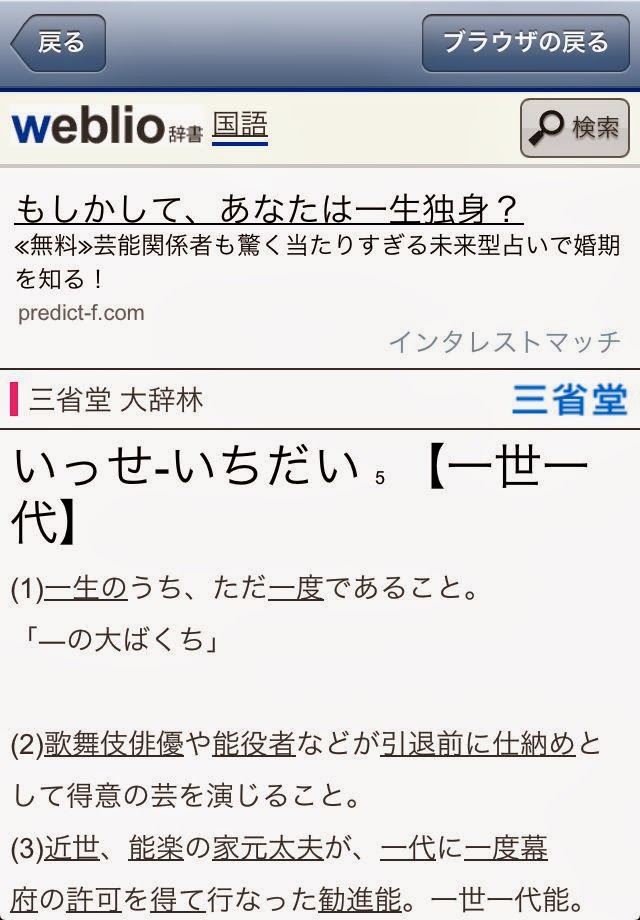Open the ad もしかして、あなたは一生独身？
Viewport: 640px width, 920px height.
(268, 209)
